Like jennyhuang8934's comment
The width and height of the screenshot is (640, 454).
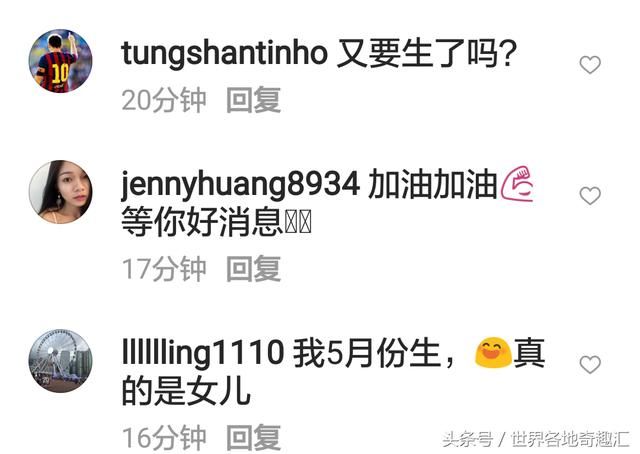[590, 197]
